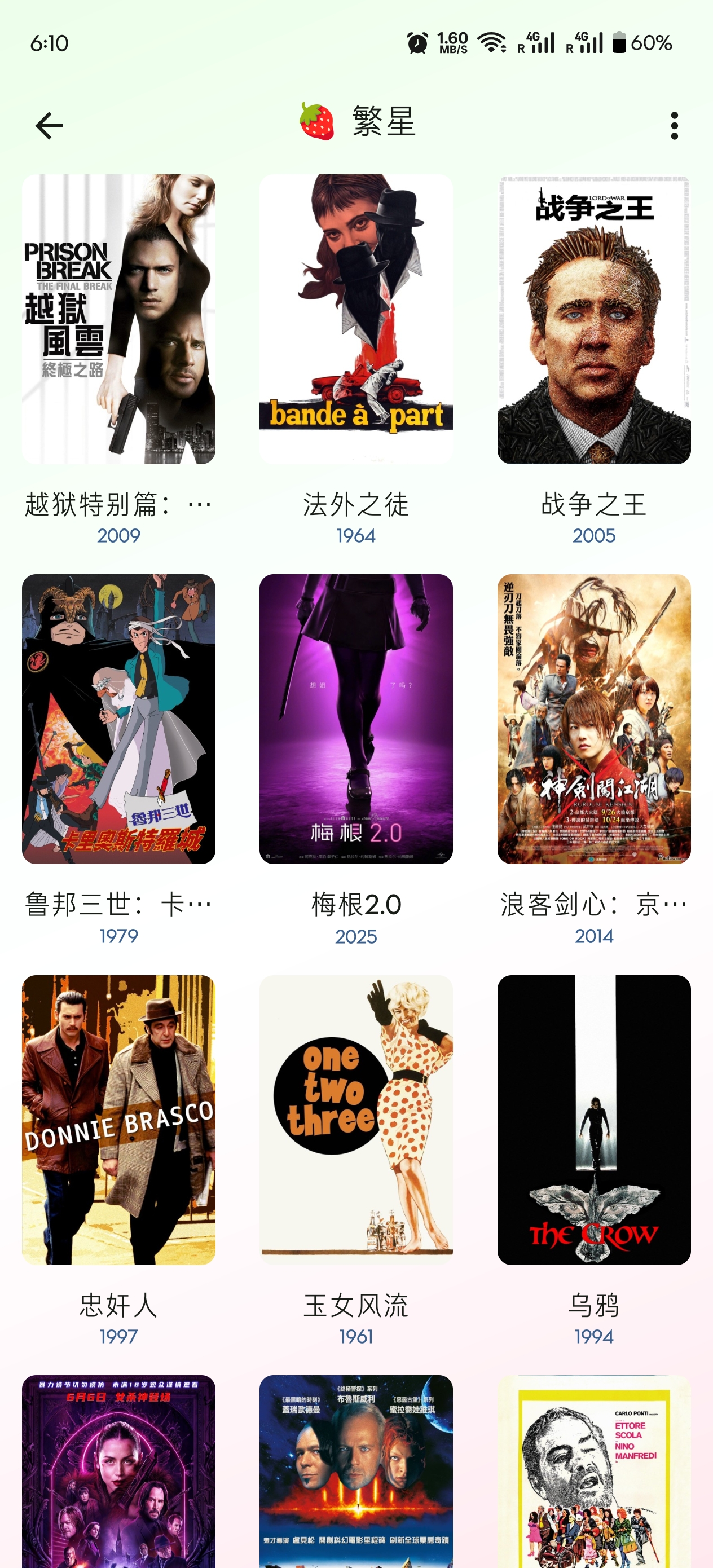Select the 乌鸦 The Crow film

pyautogui.click(x=593, y=1120)
